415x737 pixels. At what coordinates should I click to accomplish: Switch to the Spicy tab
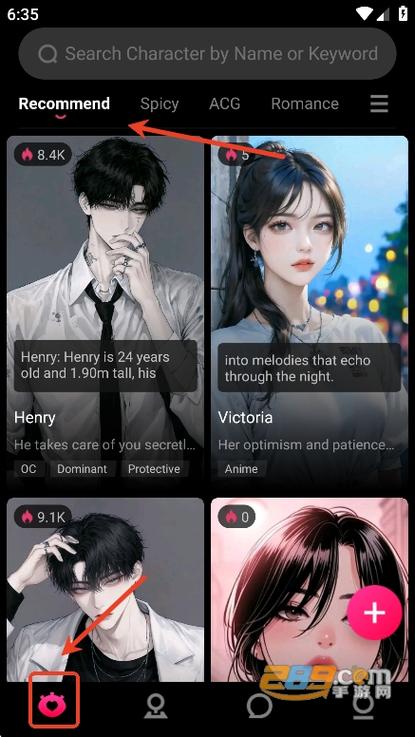point(159,103)
